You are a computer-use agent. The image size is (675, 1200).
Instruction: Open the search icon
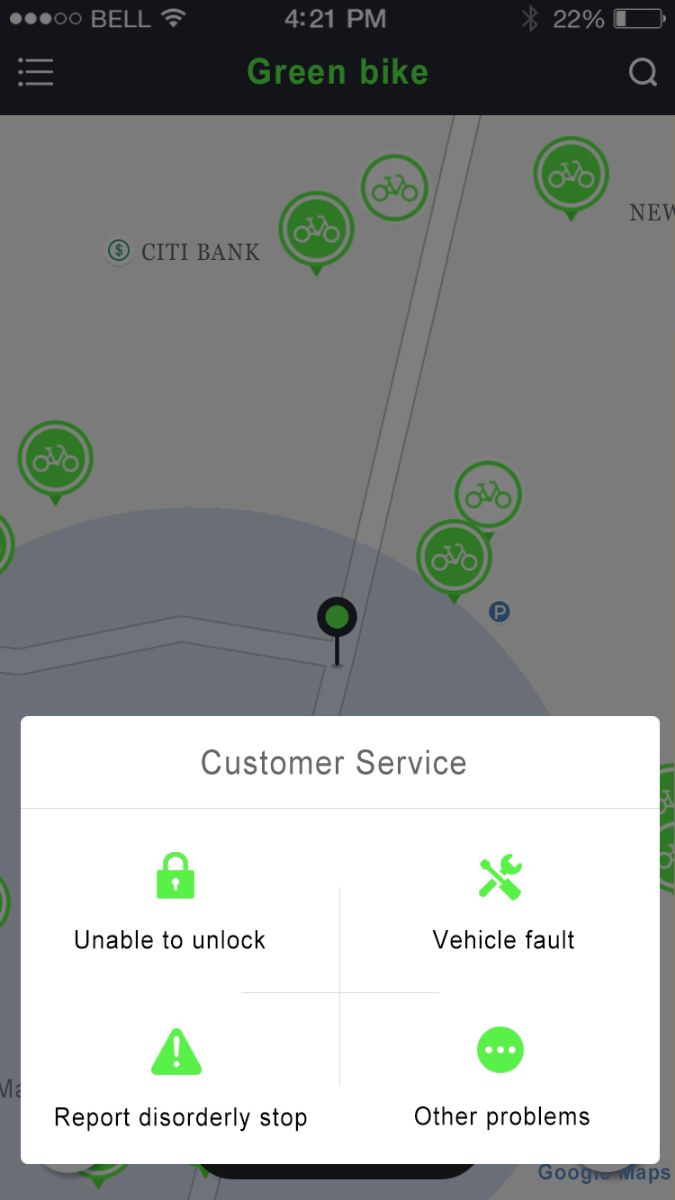point(642,72)
